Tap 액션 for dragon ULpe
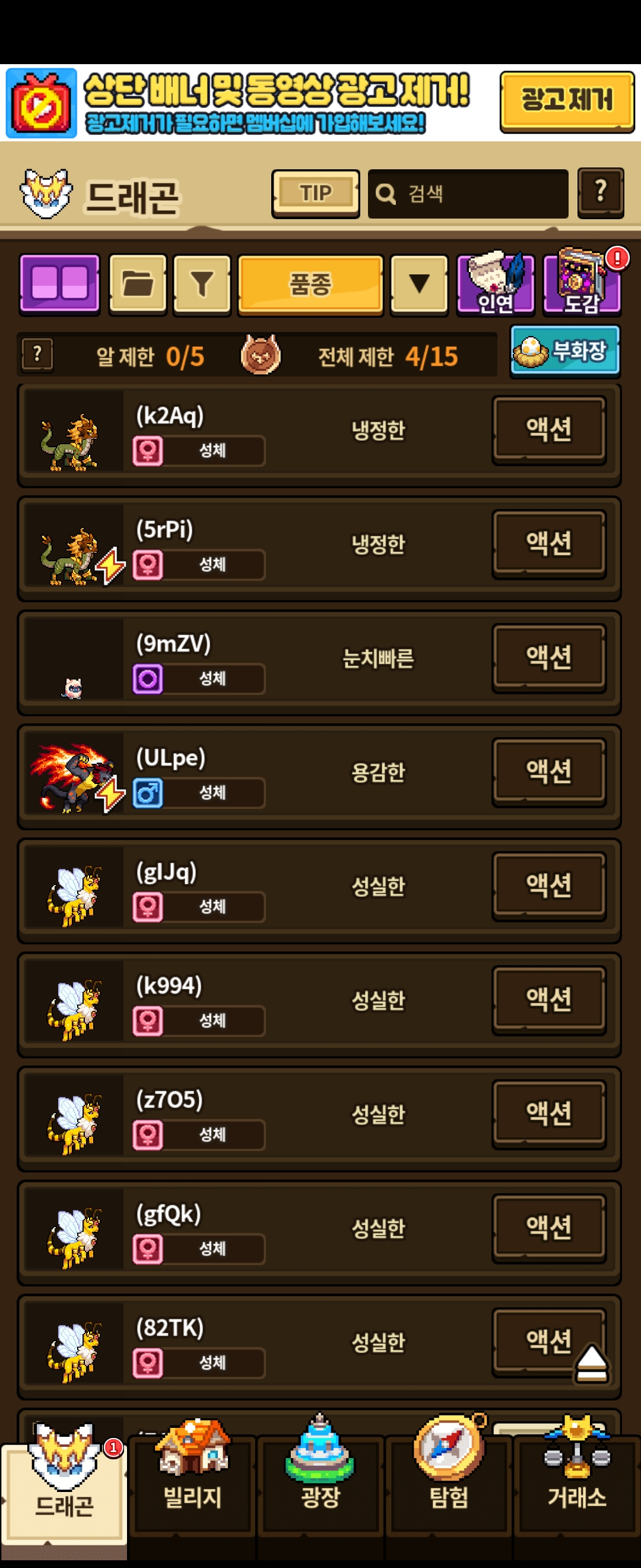The width and height of the screenshot is (641, 1568). [549, 771]
